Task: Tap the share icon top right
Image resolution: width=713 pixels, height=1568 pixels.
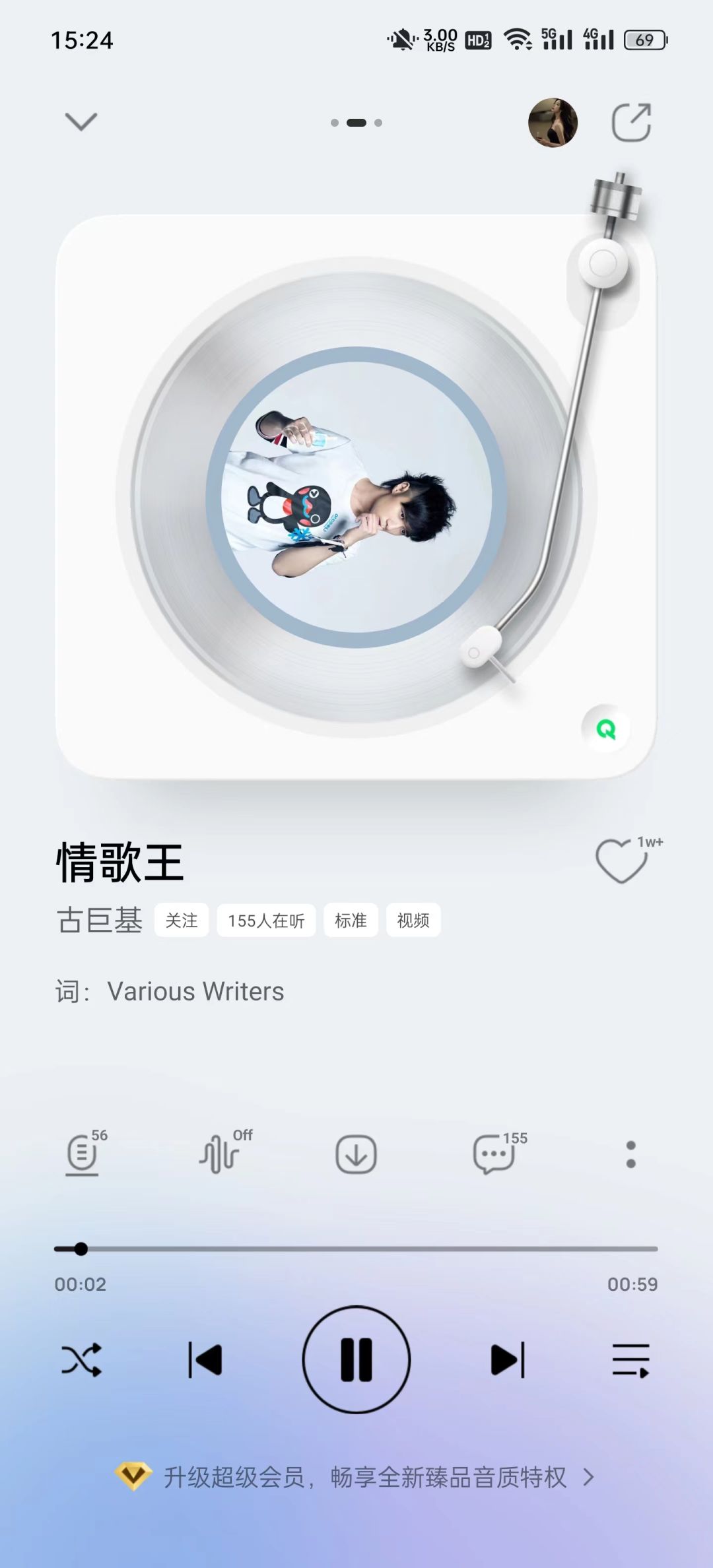Action: [632, 123]
